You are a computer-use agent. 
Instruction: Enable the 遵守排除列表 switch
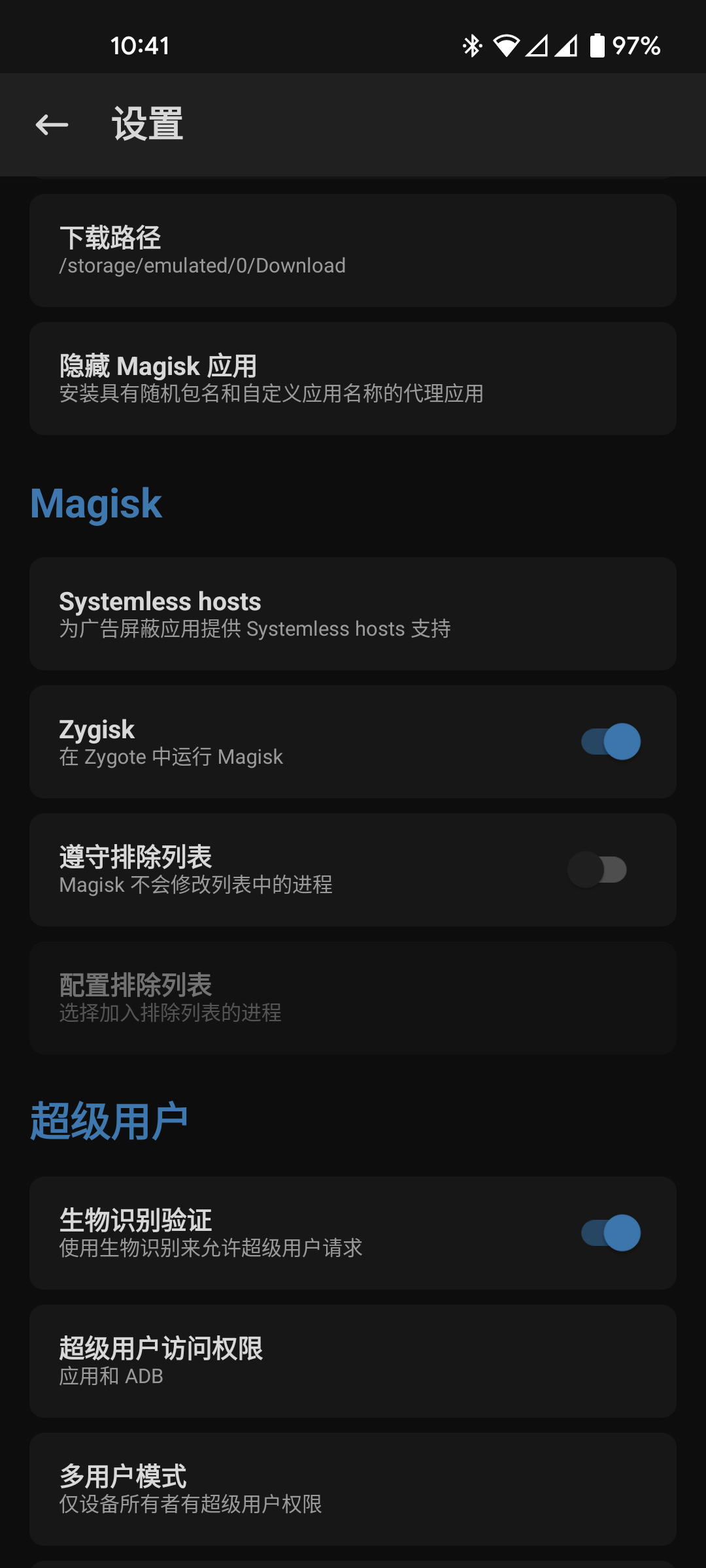(597, 870)
